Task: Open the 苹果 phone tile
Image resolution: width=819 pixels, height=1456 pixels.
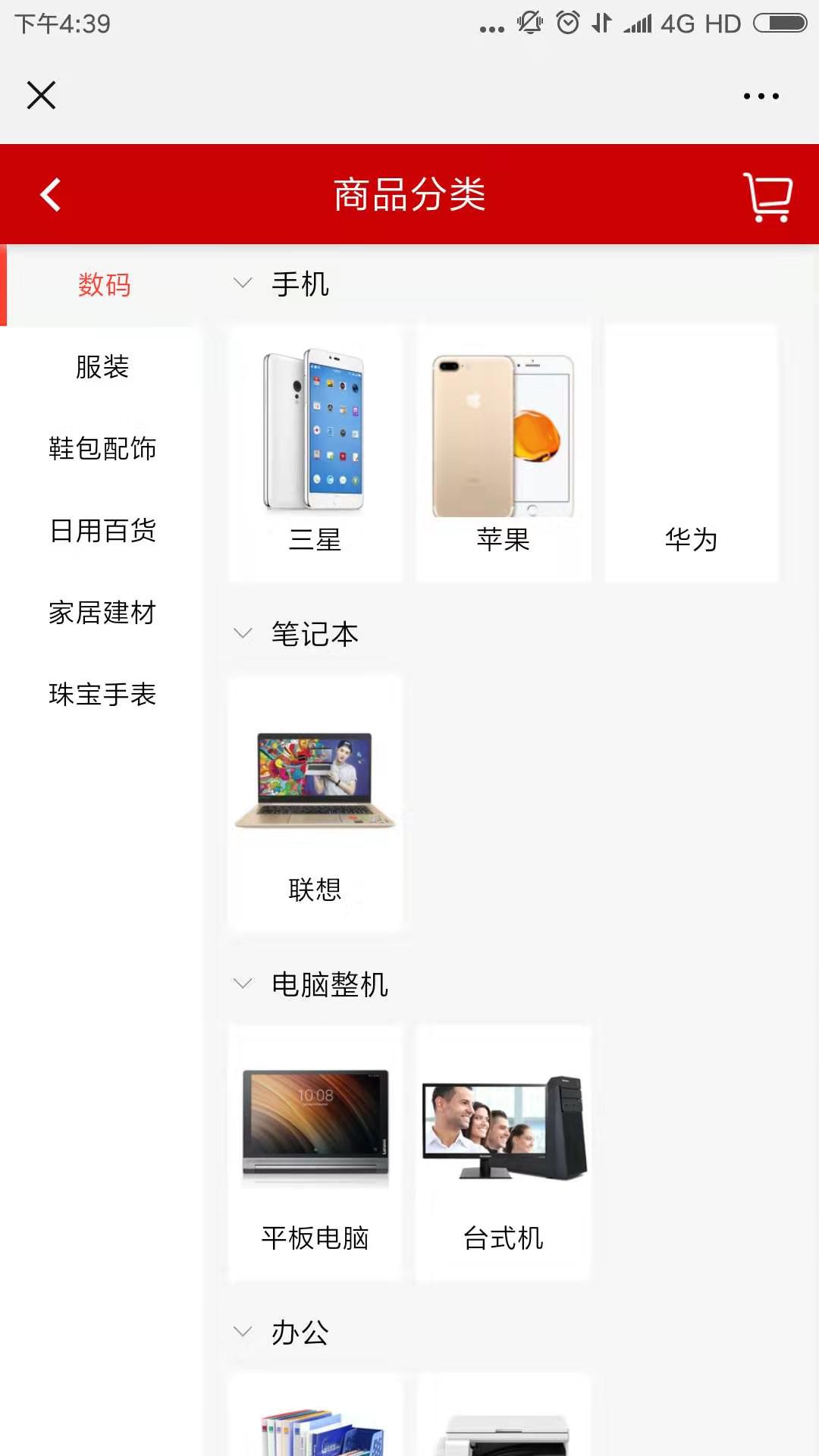Action: (x=503, y=453)
